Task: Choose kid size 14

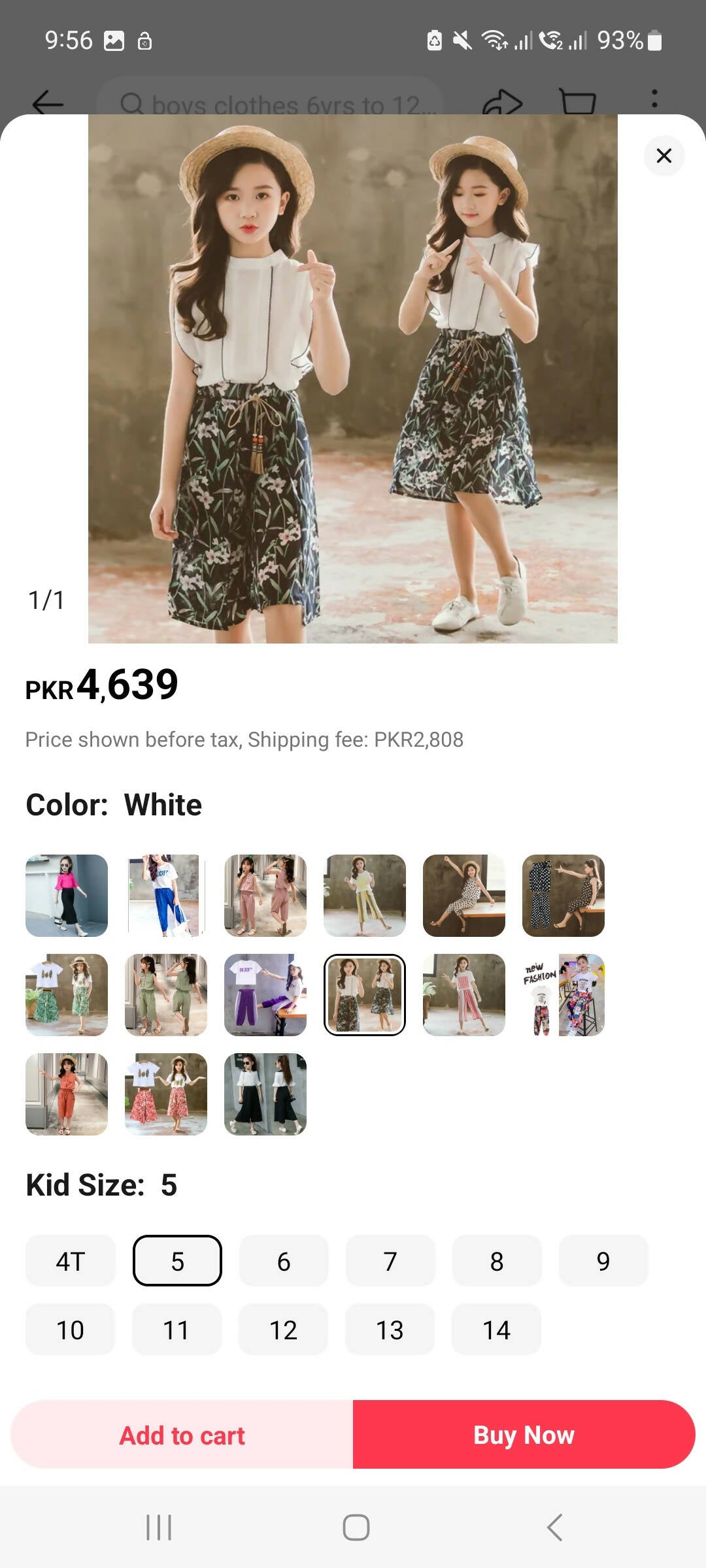Action: [496, 1330]
